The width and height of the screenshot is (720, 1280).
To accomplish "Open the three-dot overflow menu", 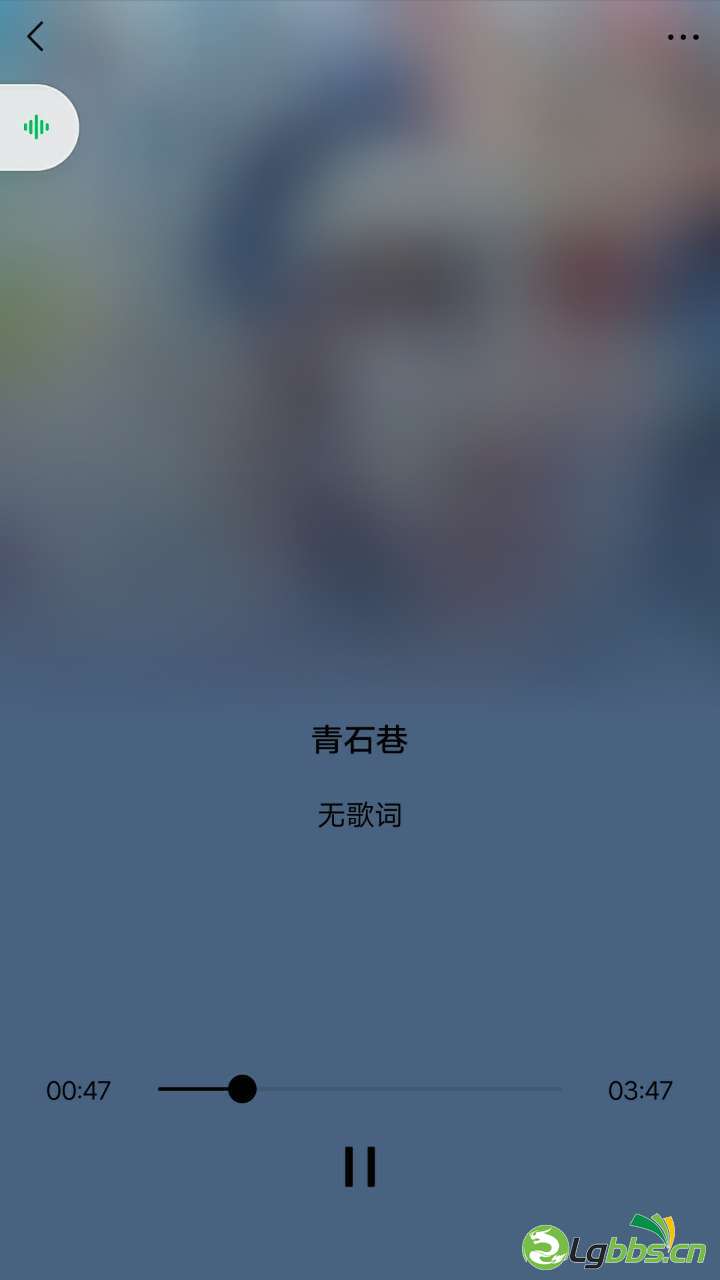I will (683, 37).
